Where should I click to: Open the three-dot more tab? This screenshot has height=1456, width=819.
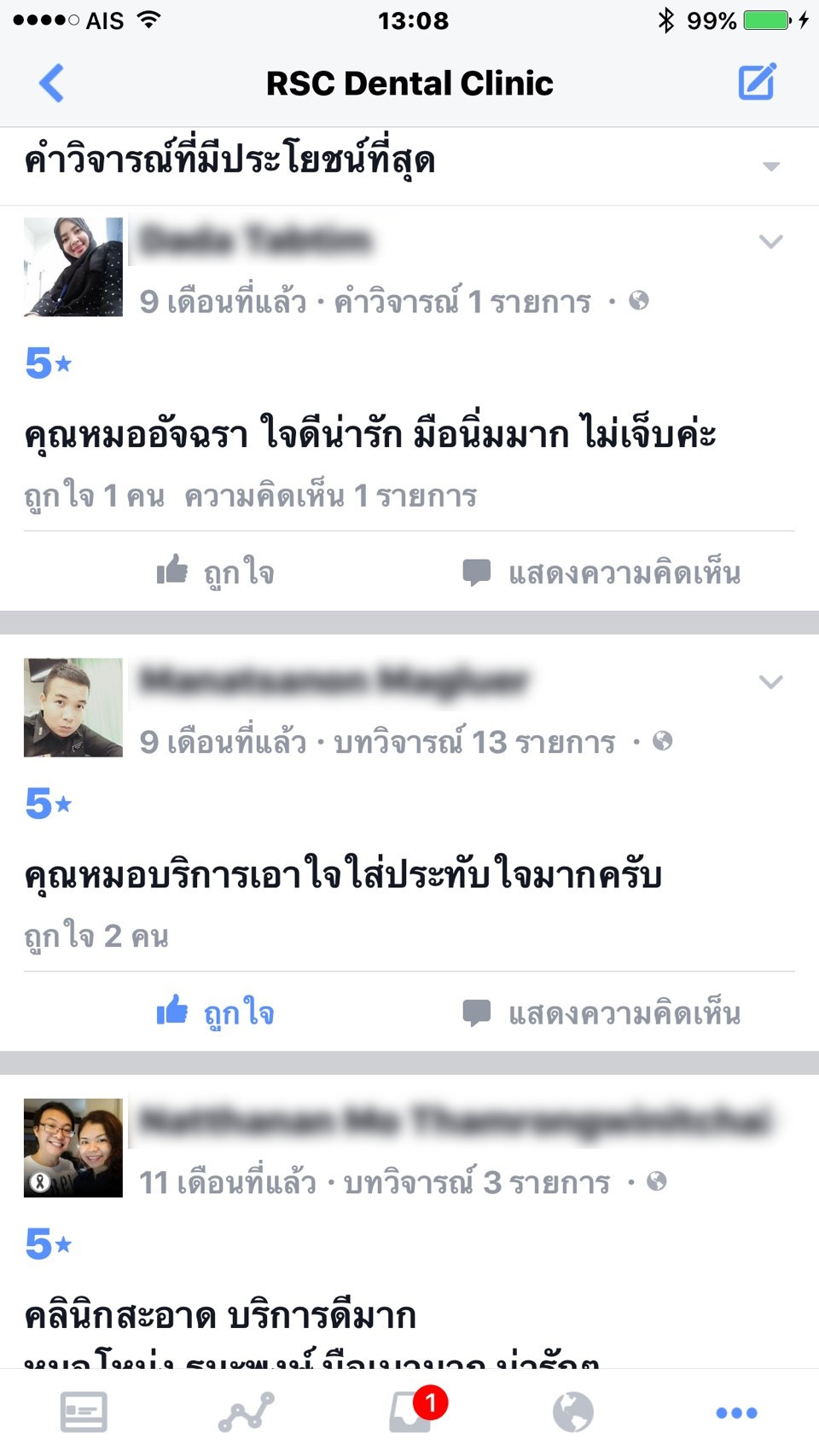tap(737, 1413)
